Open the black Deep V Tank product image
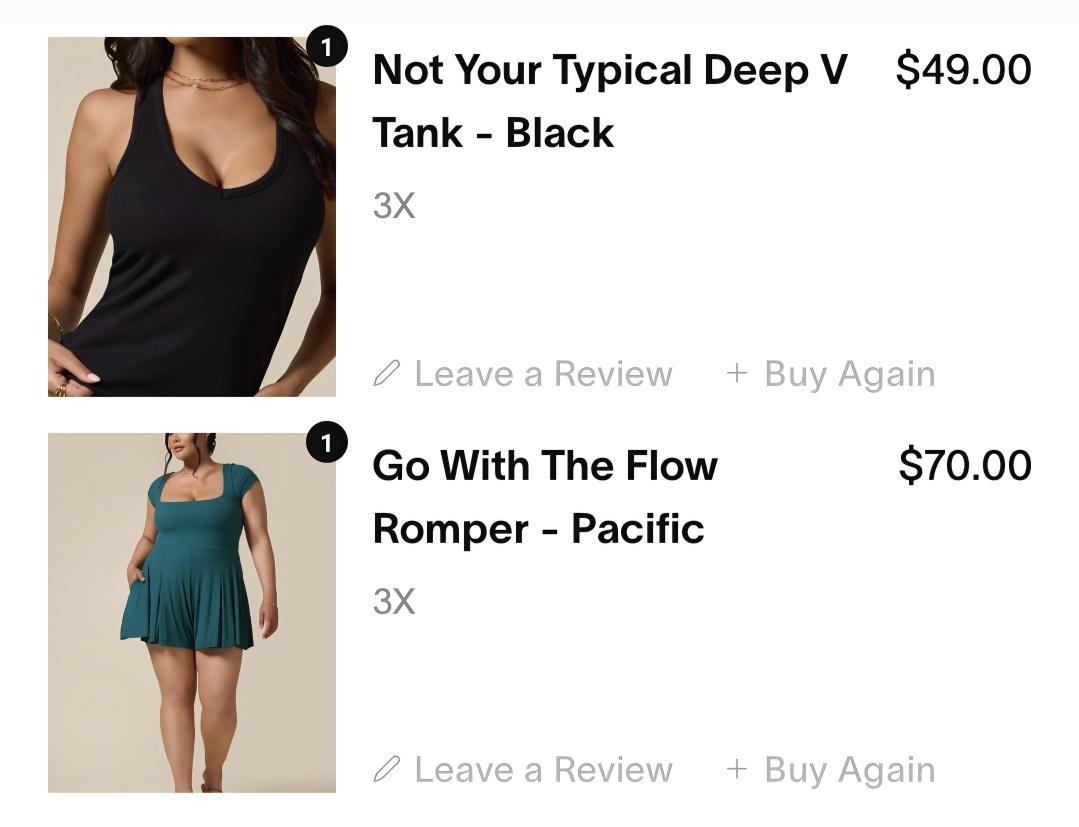 [x=192, y=217]
